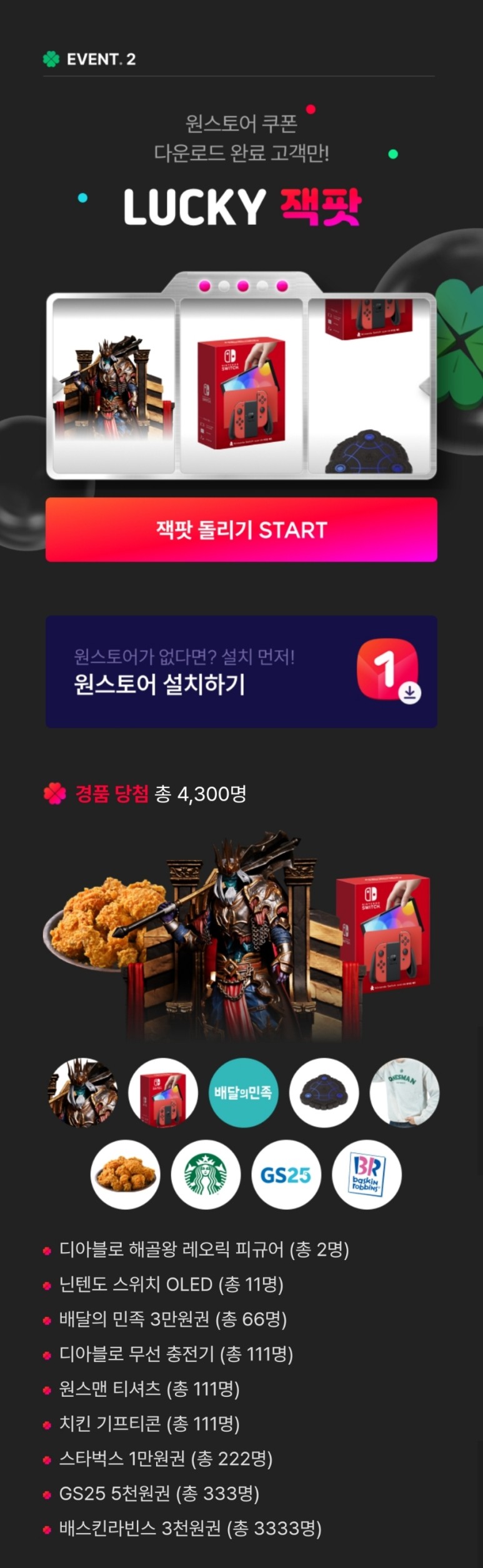
Task: Open the 원스토어 설치하기 install banner
Action: click(241, 671)
